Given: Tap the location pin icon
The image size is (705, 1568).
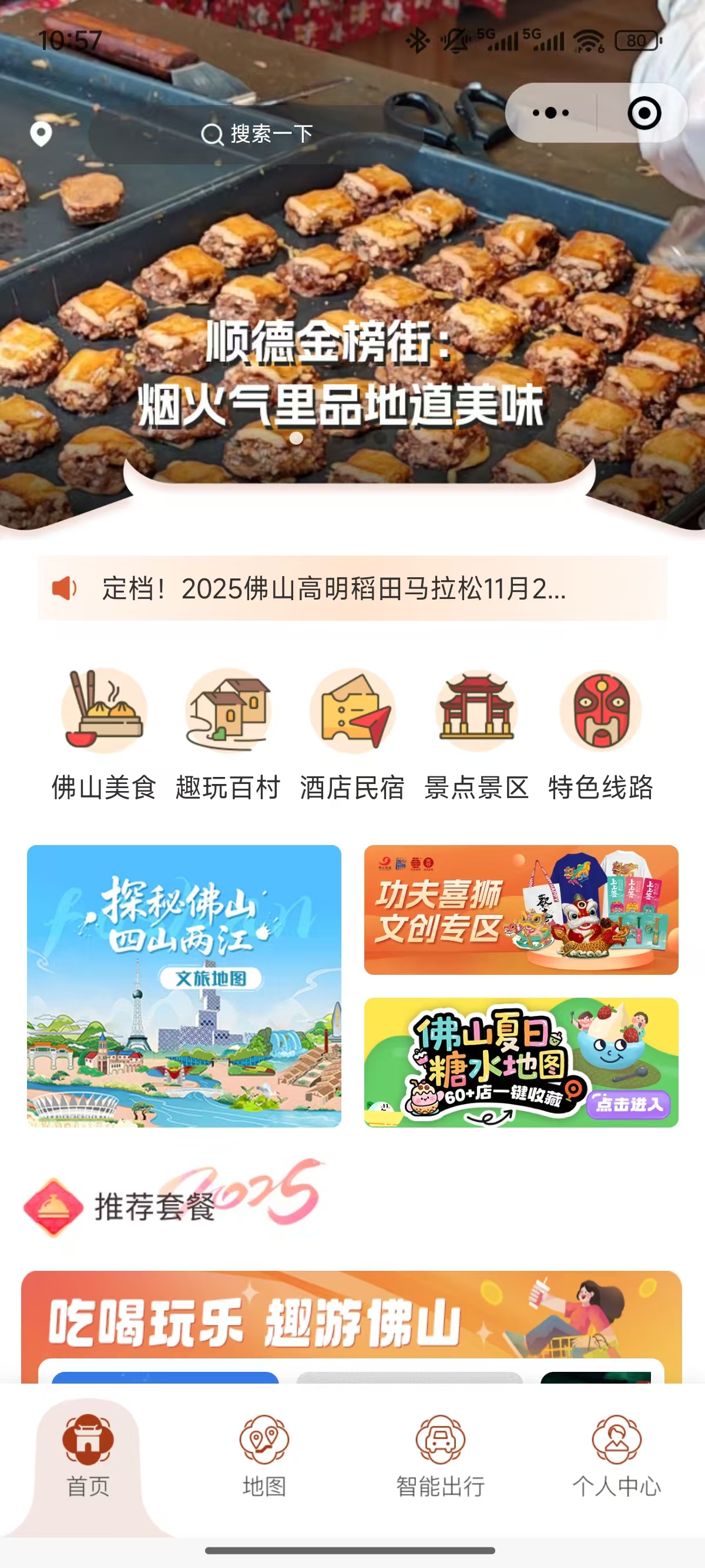Looking at the screenshot, I should tap(41, 133).
